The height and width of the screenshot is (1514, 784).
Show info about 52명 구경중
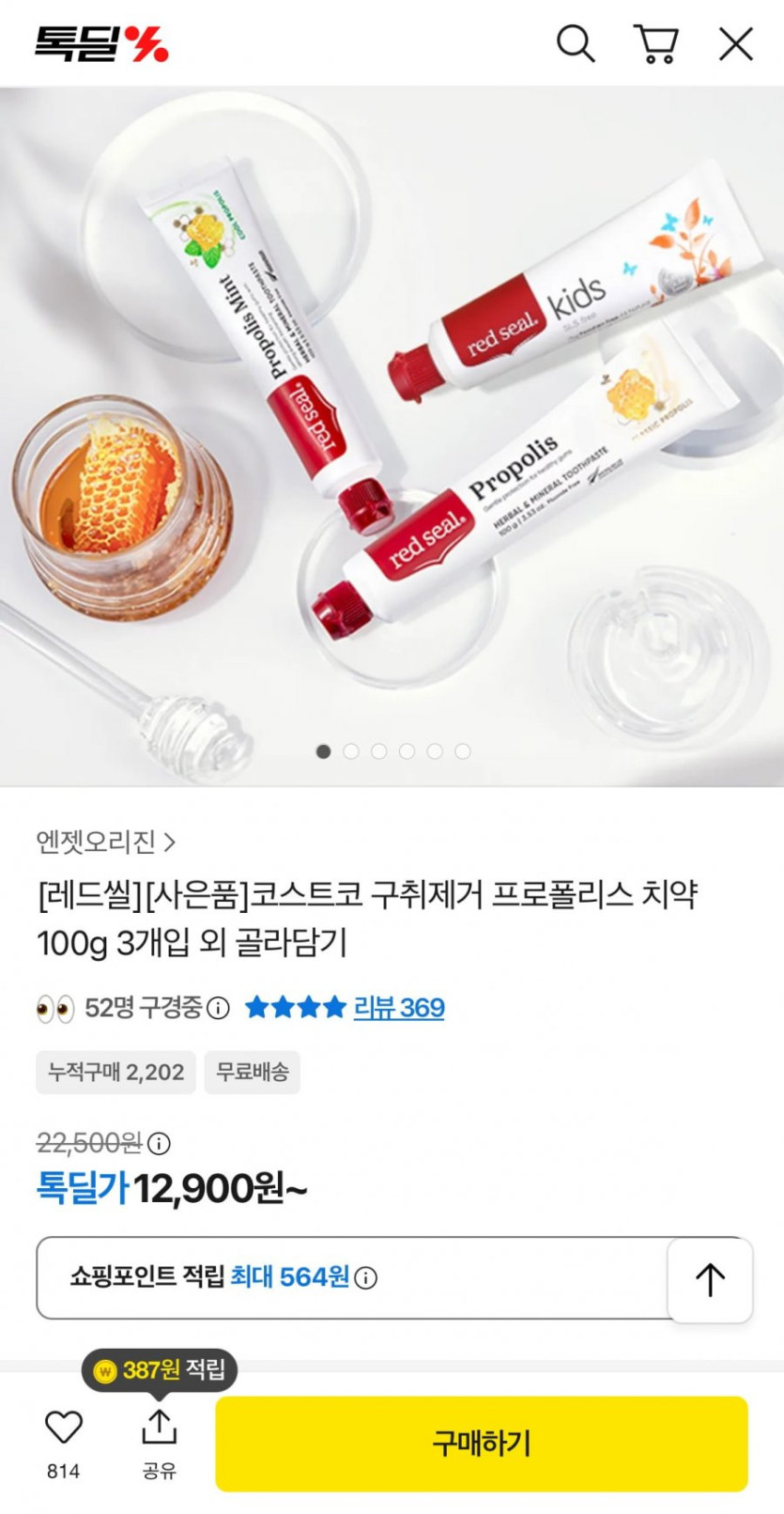218,1009
